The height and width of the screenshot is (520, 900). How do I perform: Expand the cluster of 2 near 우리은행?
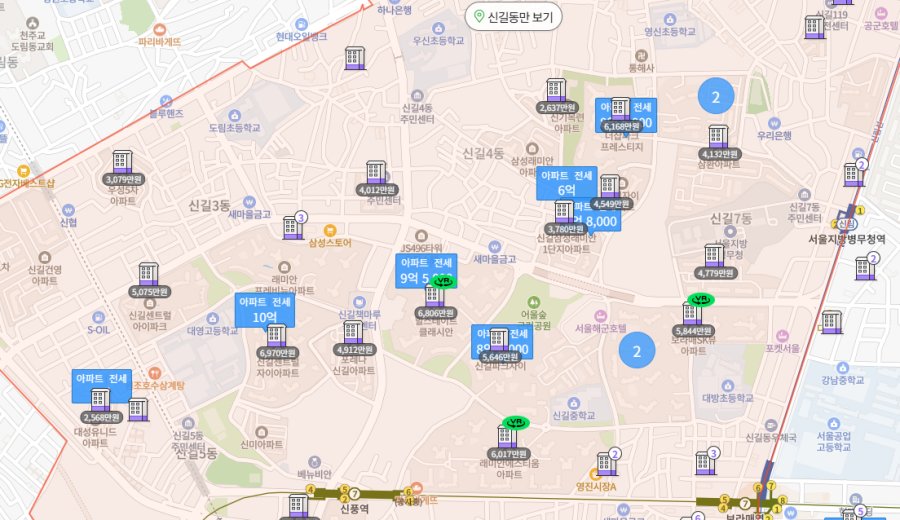[716, 97]
